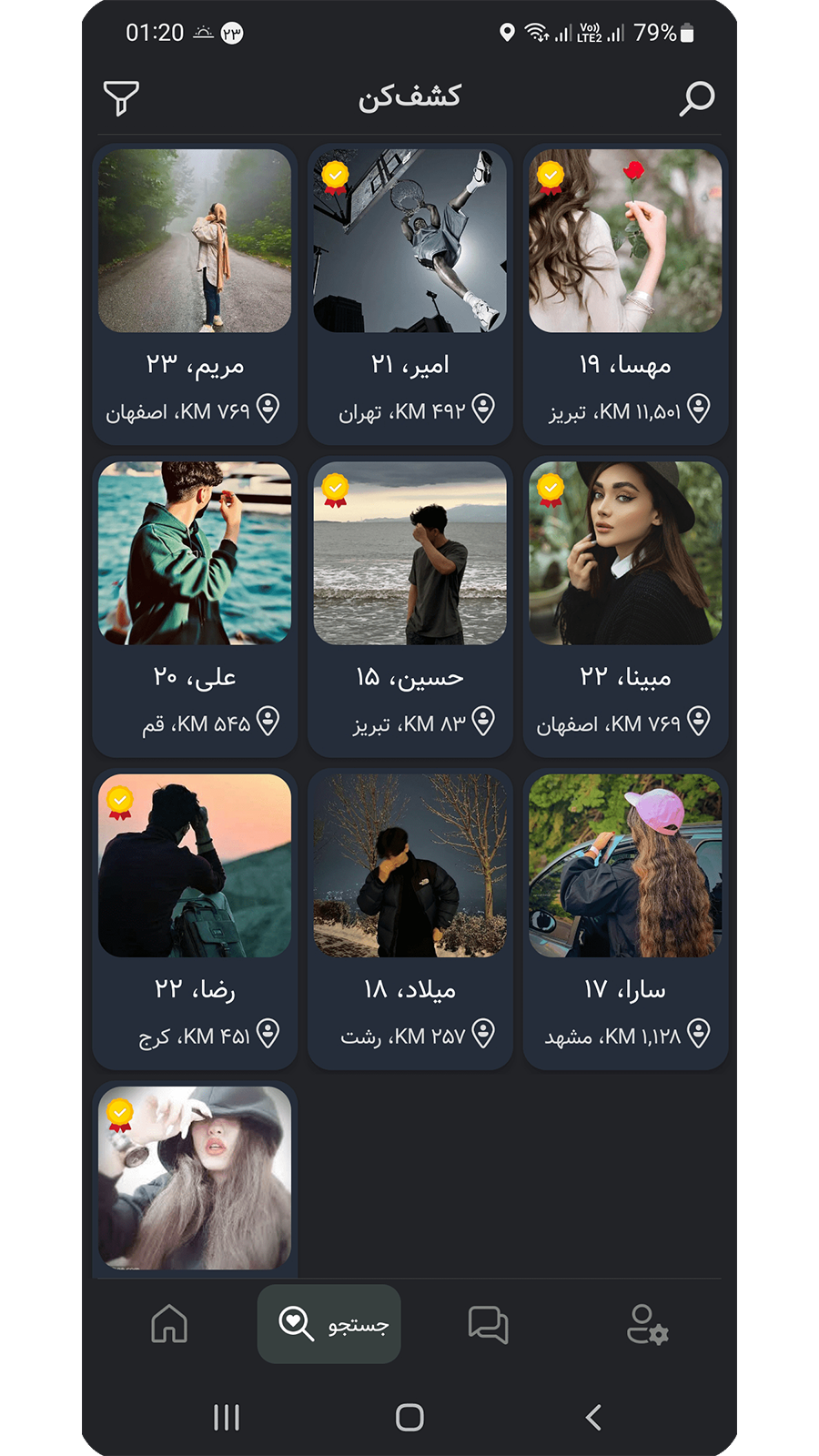The width and height of the screenshot is (819, 1456).
Task: View امیر's profile card
Action: coord(409,293)
